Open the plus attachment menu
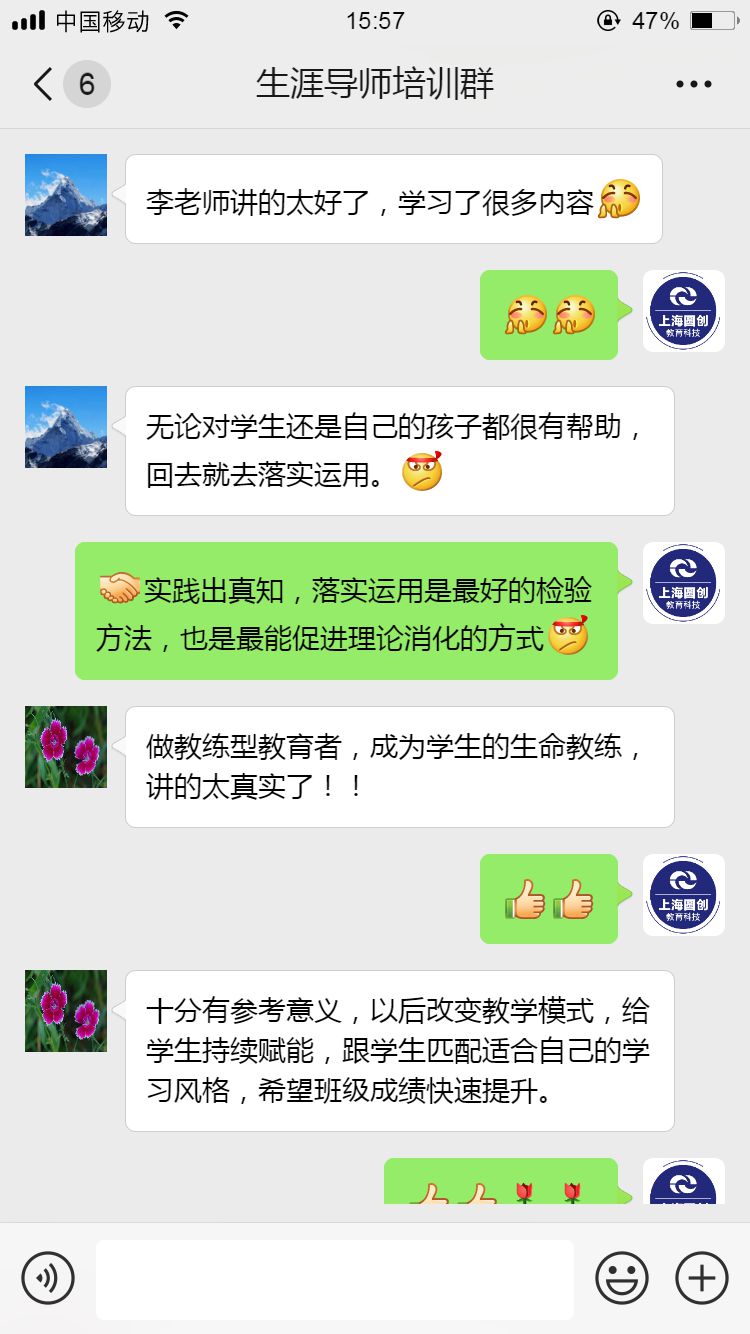The width and height of the screenshot is (750, 1334). click(702, 1278)
